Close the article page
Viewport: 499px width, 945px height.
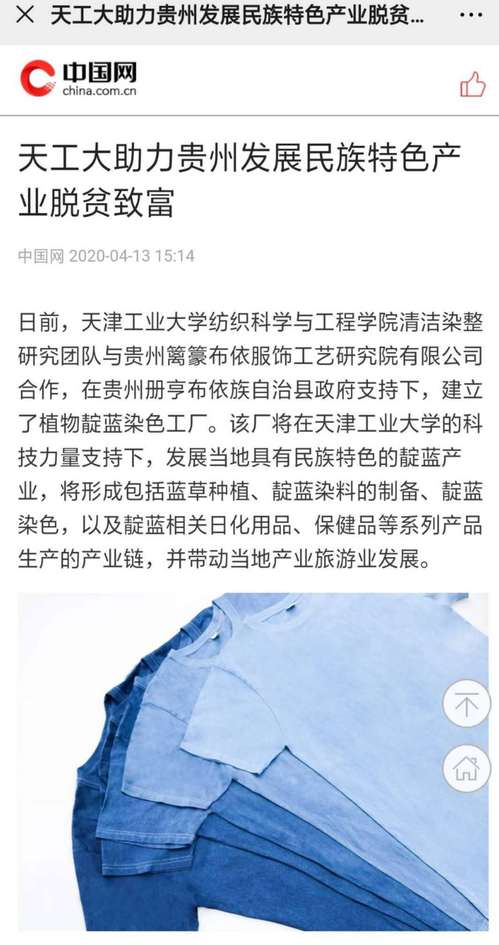tap(25, 15)
